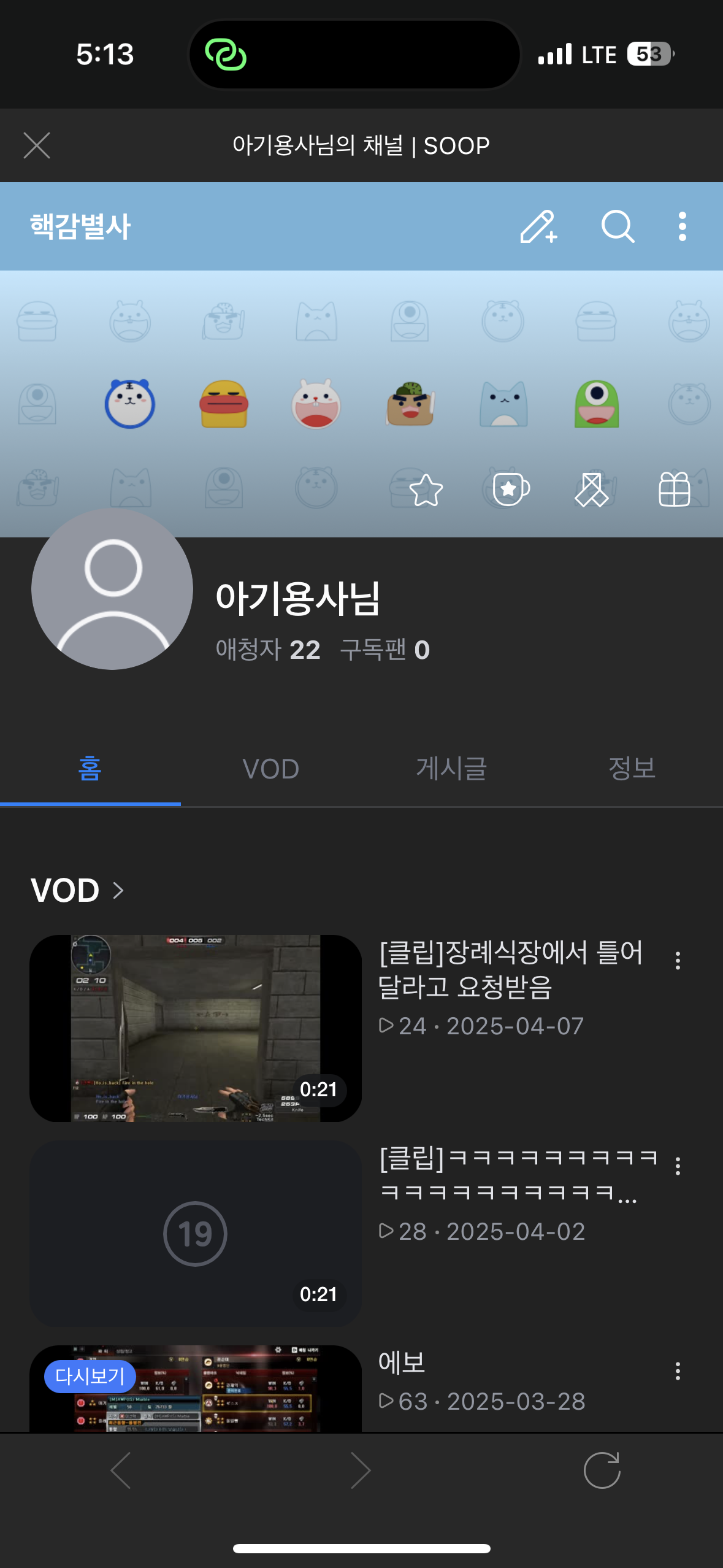Switch to the VOD tab
723x1568 pixels.
[270, 769]
